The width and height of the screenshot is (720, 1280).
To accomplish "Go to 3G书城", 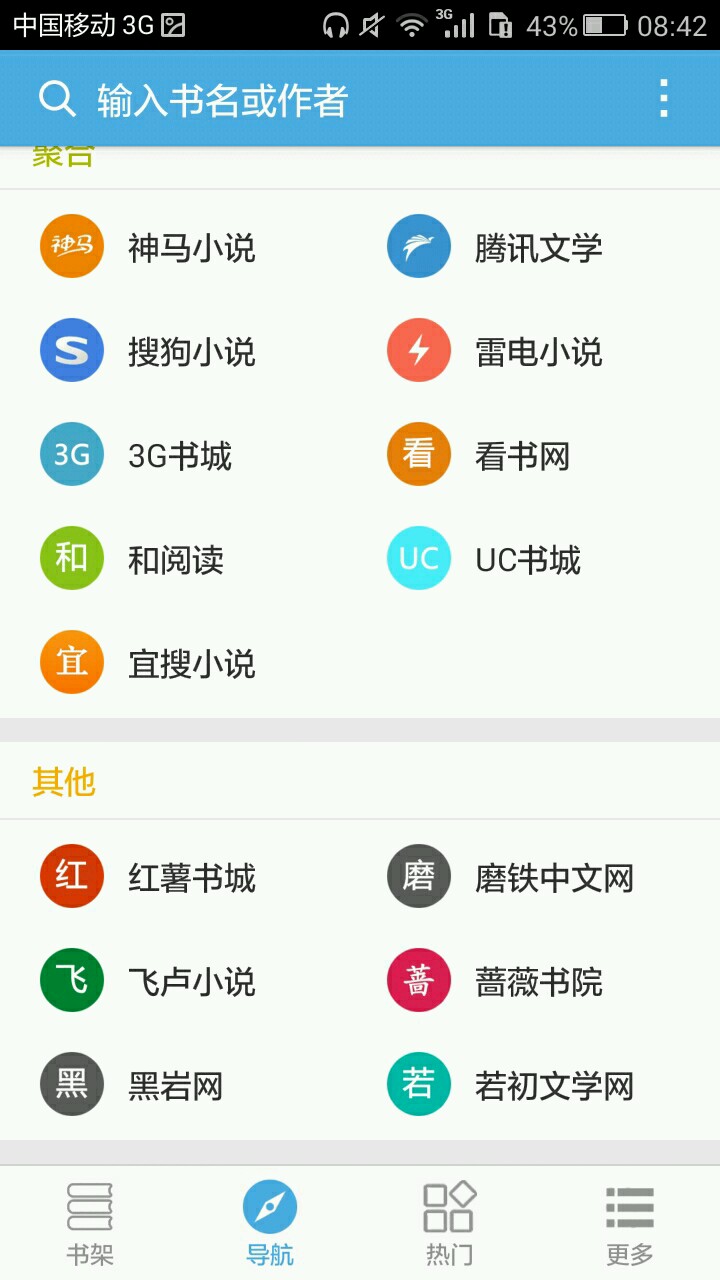I will coord(180,456).
